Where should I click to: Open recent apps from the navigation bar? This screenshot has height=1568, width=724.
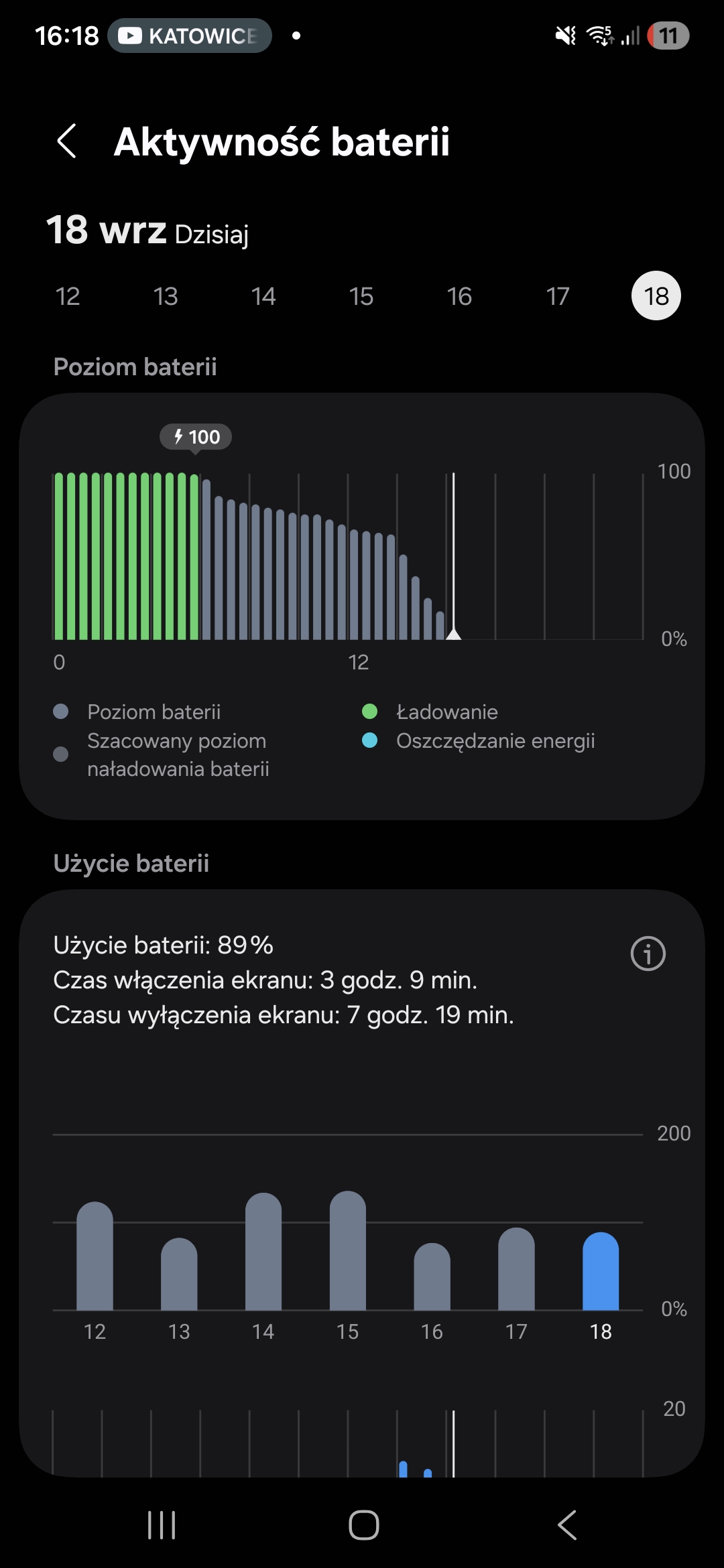162,1526
